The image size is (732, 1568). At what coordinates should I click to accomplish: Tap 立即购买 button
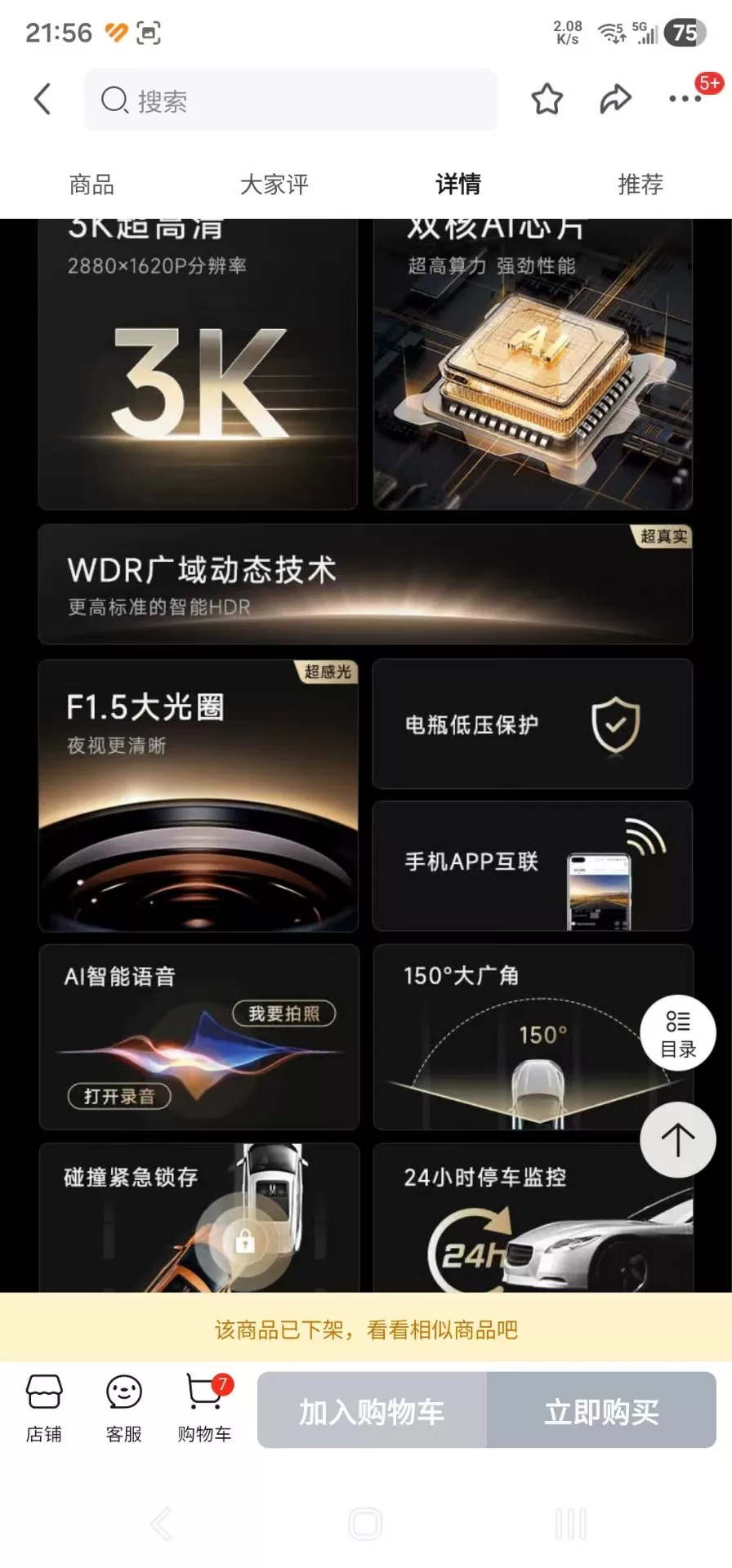click(601, 1410)
